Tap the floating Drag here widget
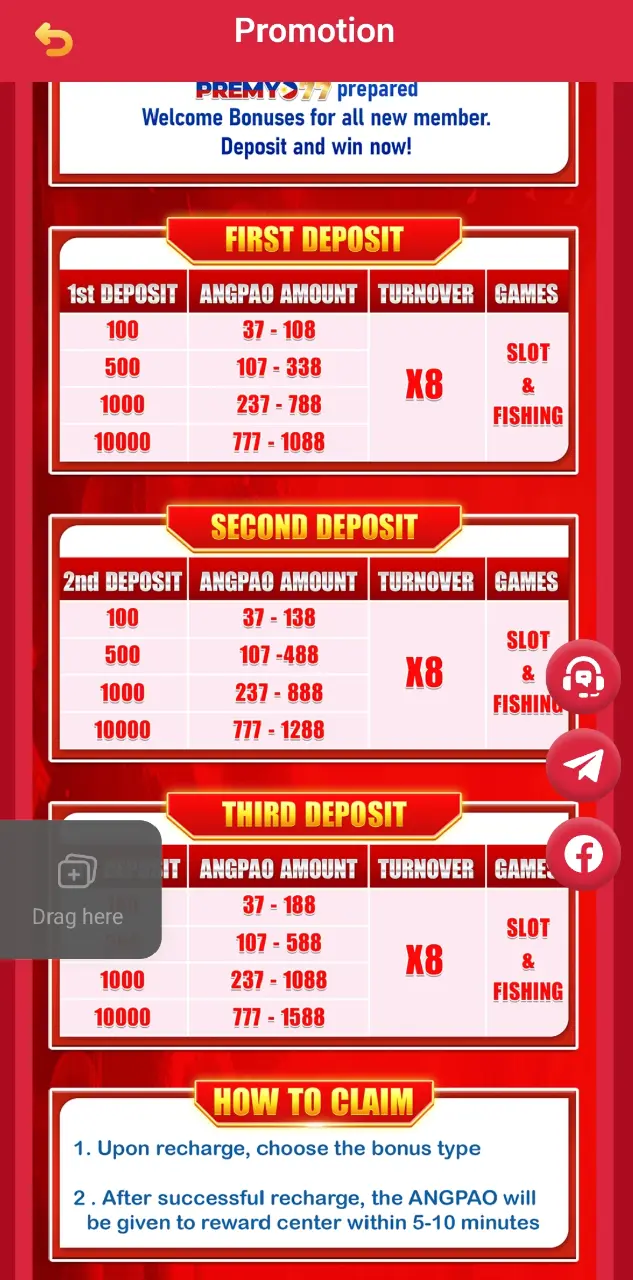 (x=78, y=889)
